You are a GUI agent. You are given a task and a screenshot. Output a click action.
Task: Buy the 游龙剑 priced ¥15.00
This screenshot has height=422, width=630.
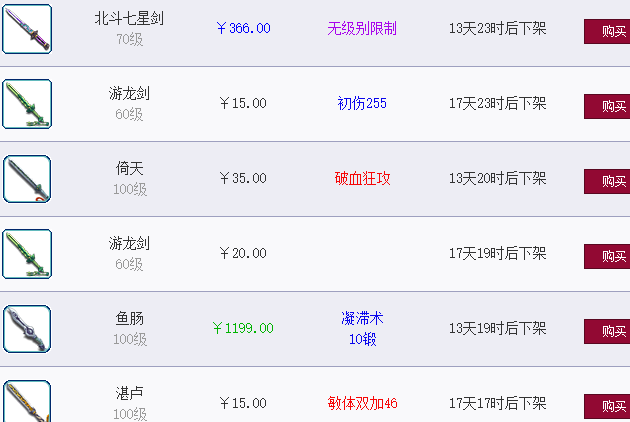[x=606, y=105]
